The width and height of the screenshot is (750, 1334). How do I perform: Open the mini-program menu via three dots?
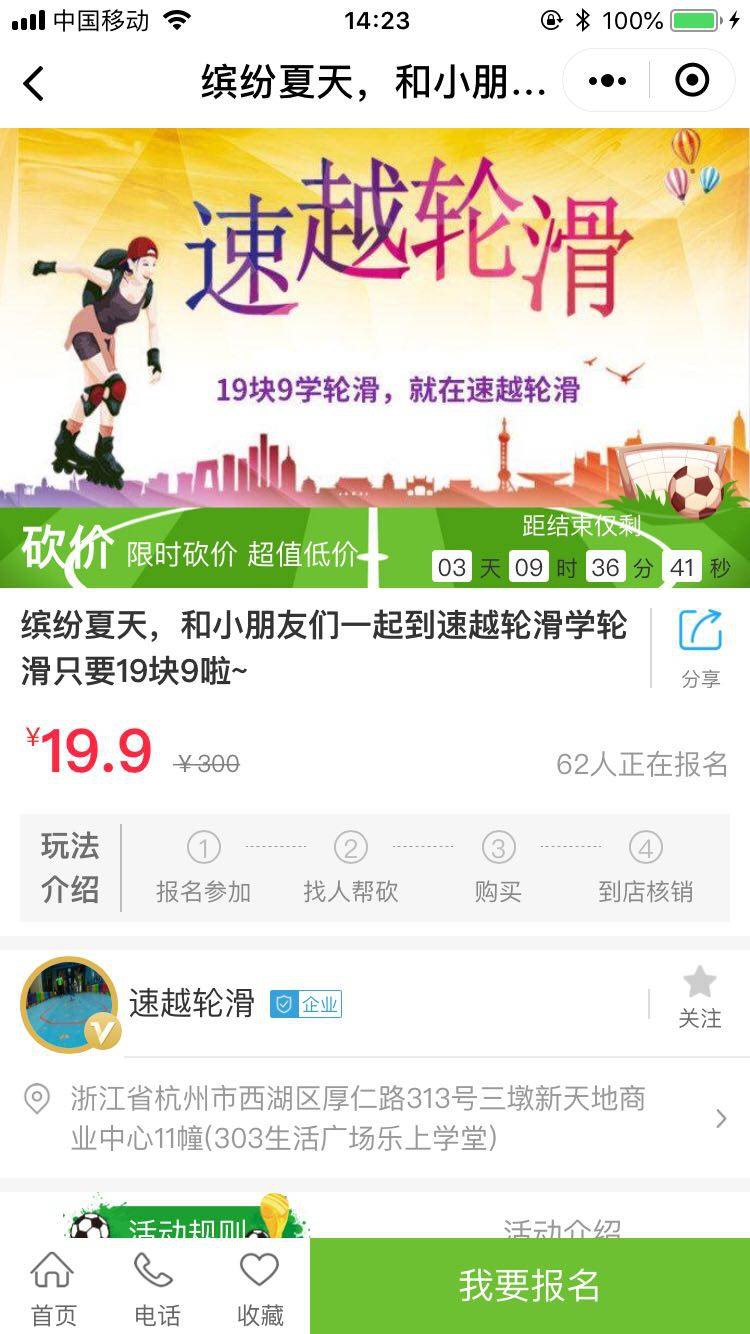[x=608, y=81]
